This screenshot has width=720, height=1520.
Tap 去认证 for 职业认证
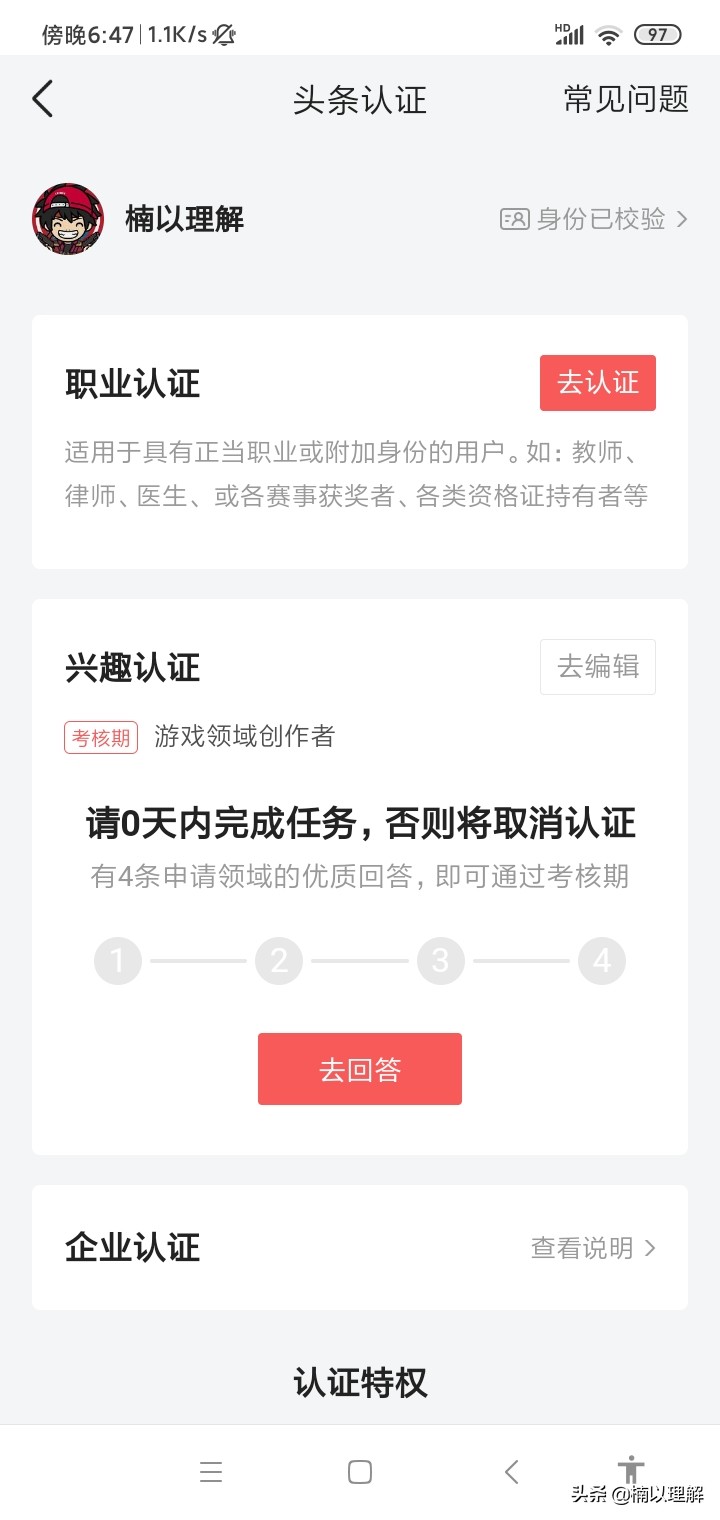click(597, 383)
